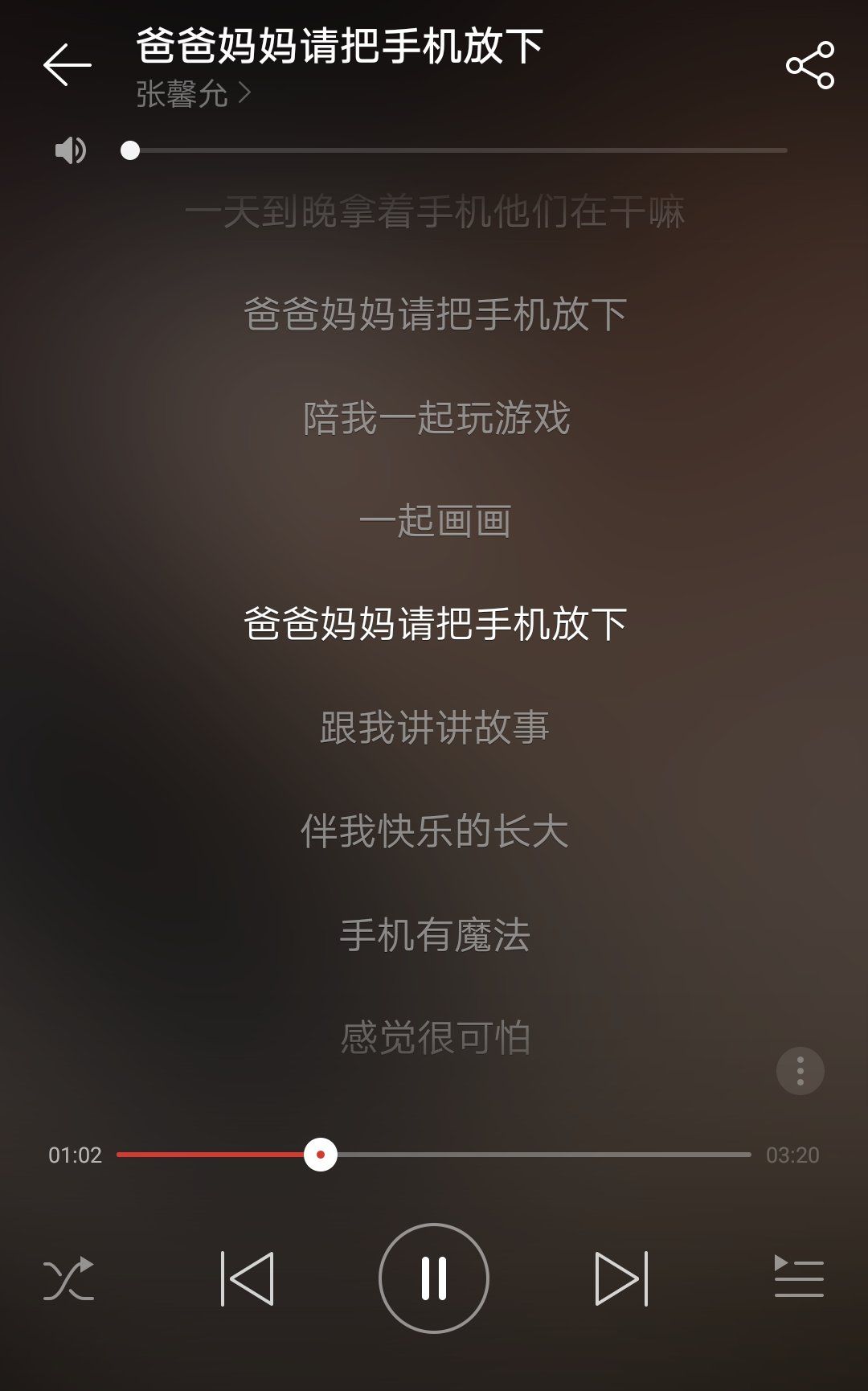Skip to the next track
Image resolution: width=868 pixels, height=1391 pixels.
(x=621, y=1278)
